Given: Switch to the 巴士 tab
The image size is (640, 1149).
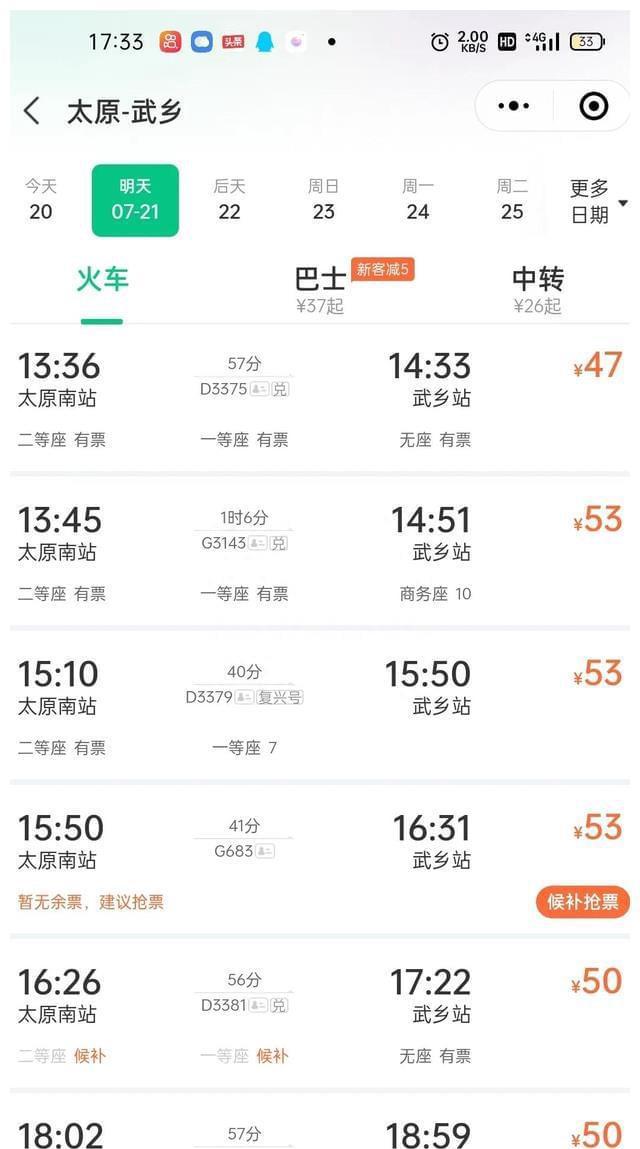Looking at the screenshot, I should 321,288.
